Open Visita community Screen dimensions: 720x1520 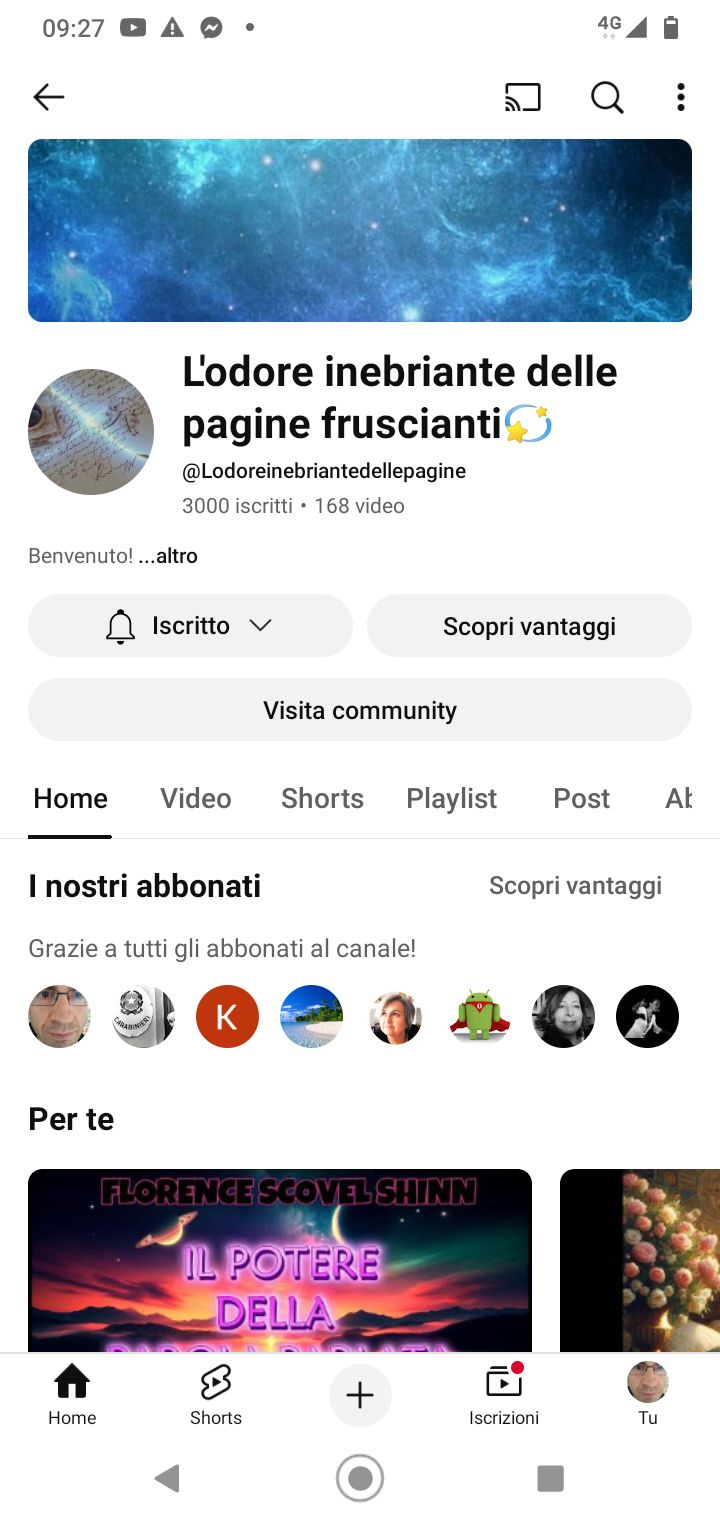click(x=360, y=710)
